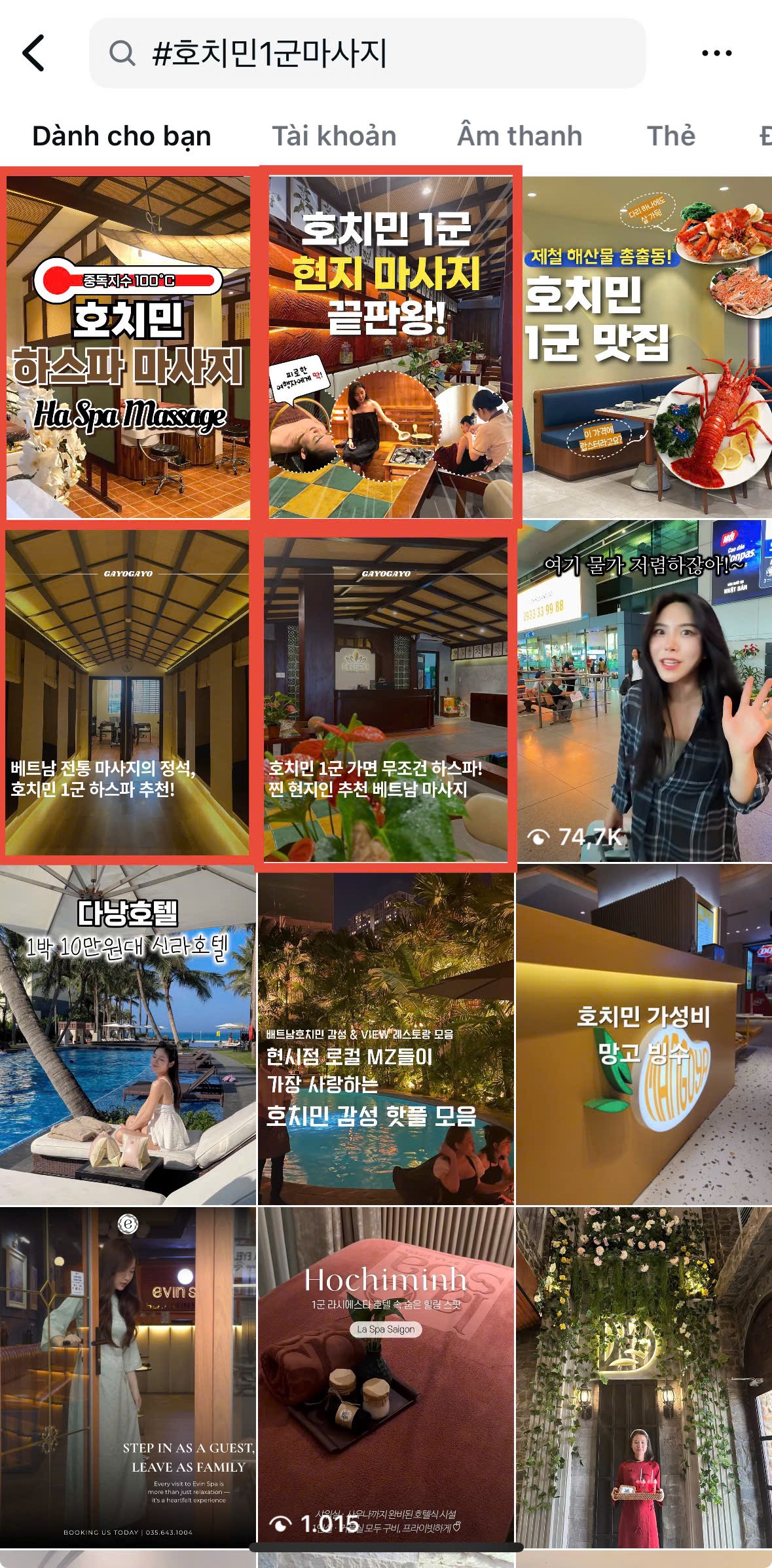The width and height of the screenshot is (772, 1568).
Task: Switch to the Thẻ tab
Action: [671, 136]
